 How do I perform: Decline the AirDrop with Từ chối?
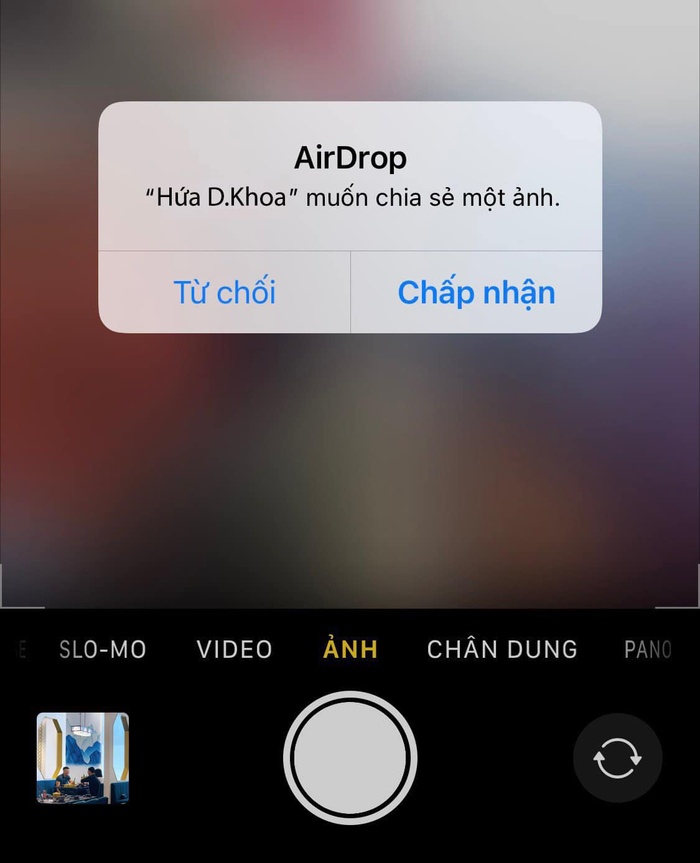pyautogui.click(x=225, y=292)
